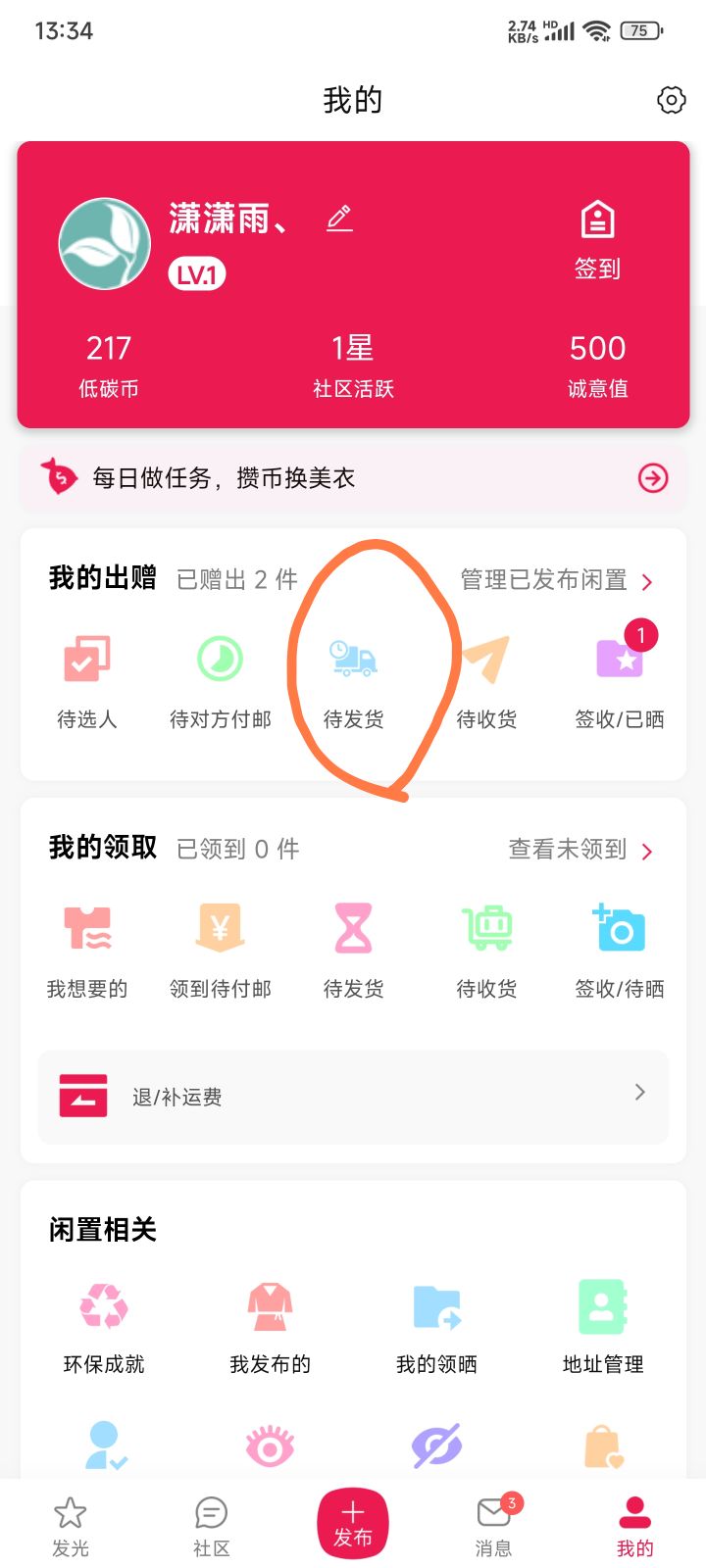The height and width of the screenshot is (1568, 706).
Task: Open 查看未领到 link
Action: 580,850
